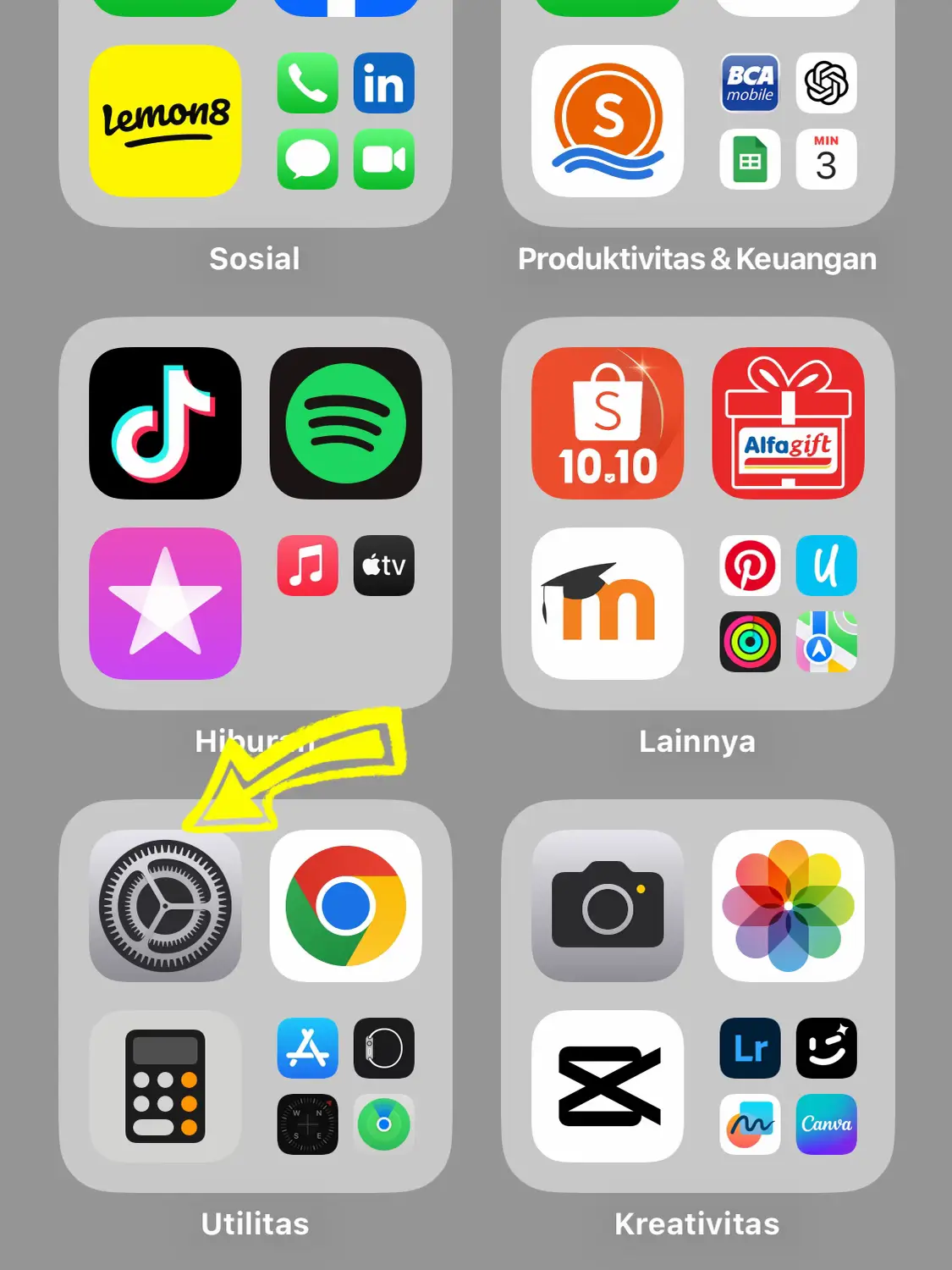952x1270 pixels.
Task: Expand the Kreativitas small-icon group
Action: pyautogui.click(x=788, y=1085)
